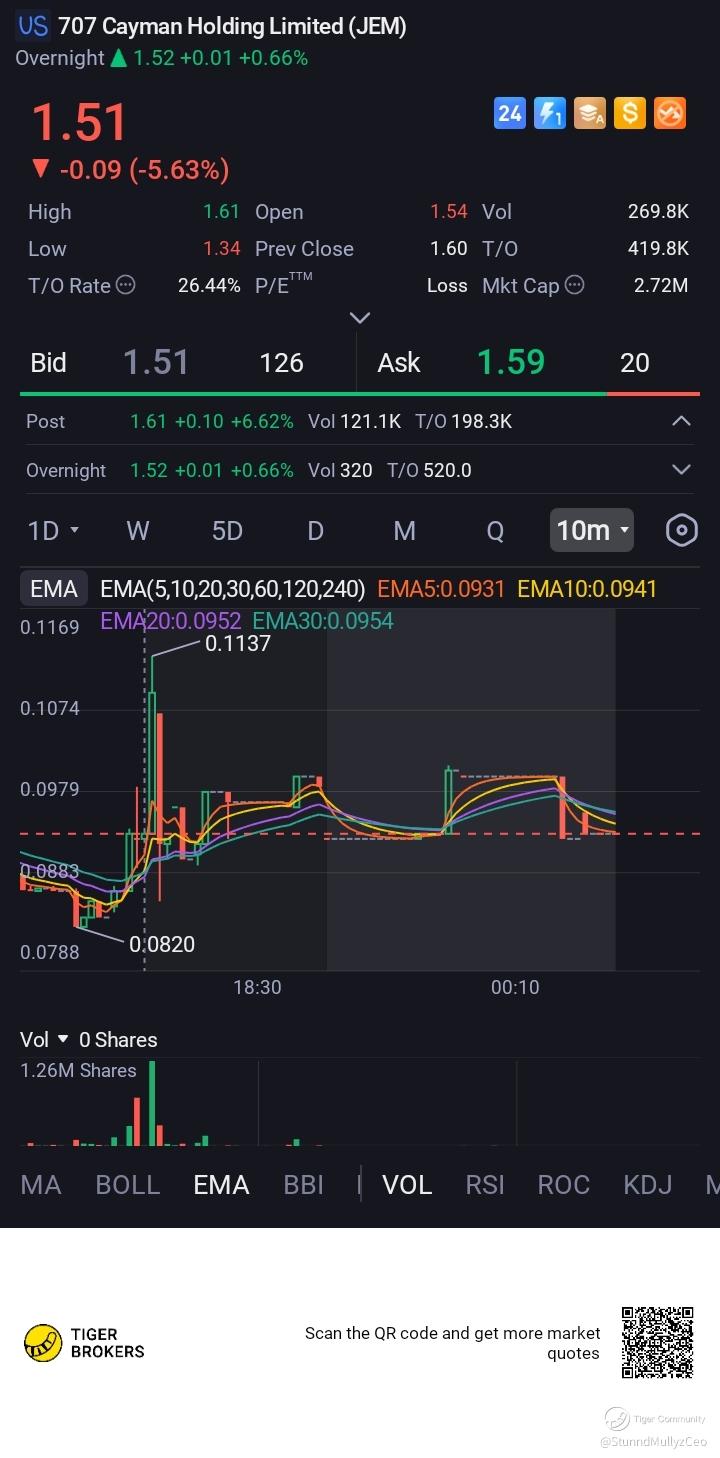
Task: Switch main indicator to MA
Action: (x=41, y=1185)
